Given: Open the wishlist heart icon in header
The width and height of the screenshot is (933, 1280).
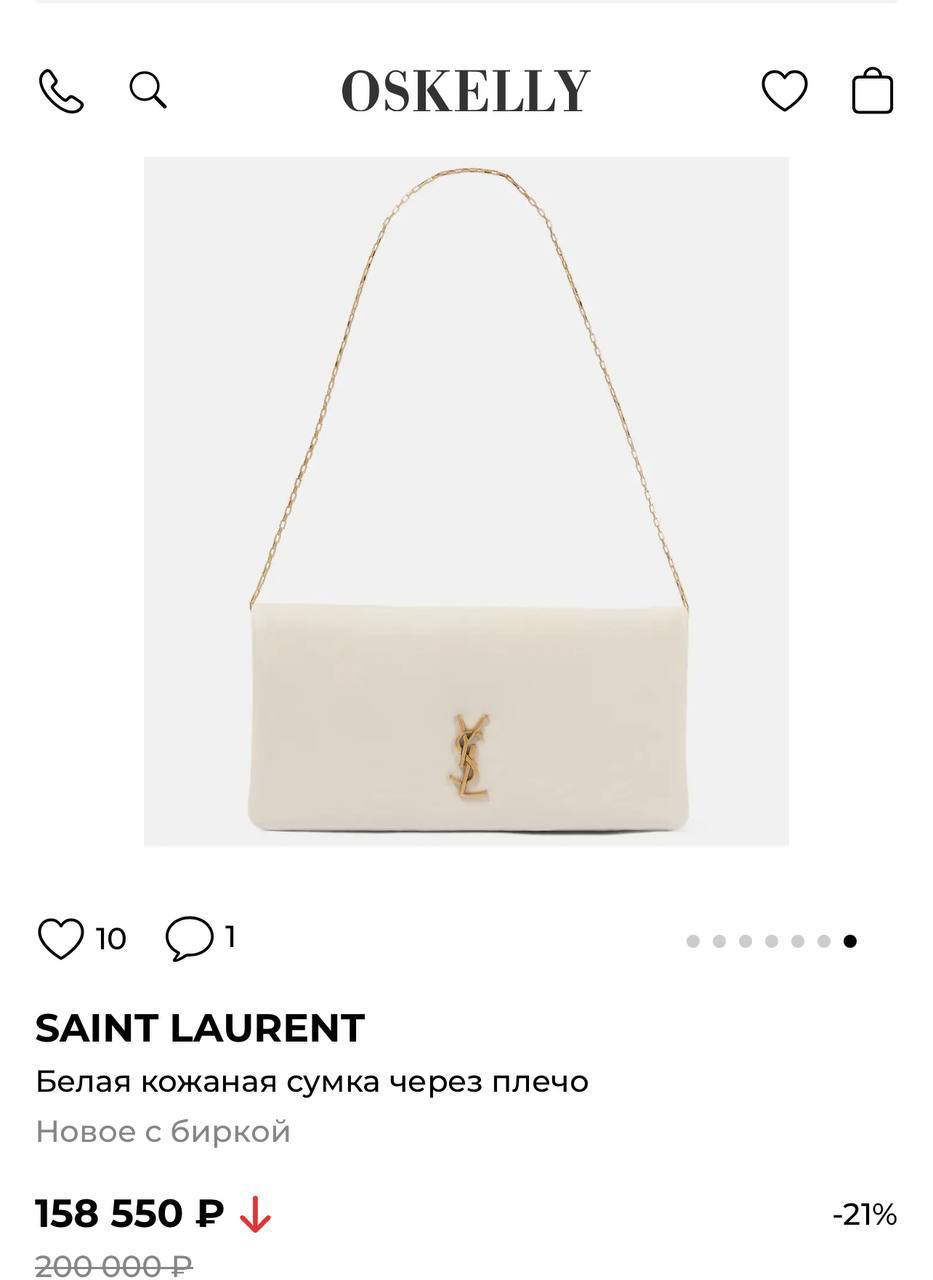Looking at the screenshot, I should click(787, 92).
